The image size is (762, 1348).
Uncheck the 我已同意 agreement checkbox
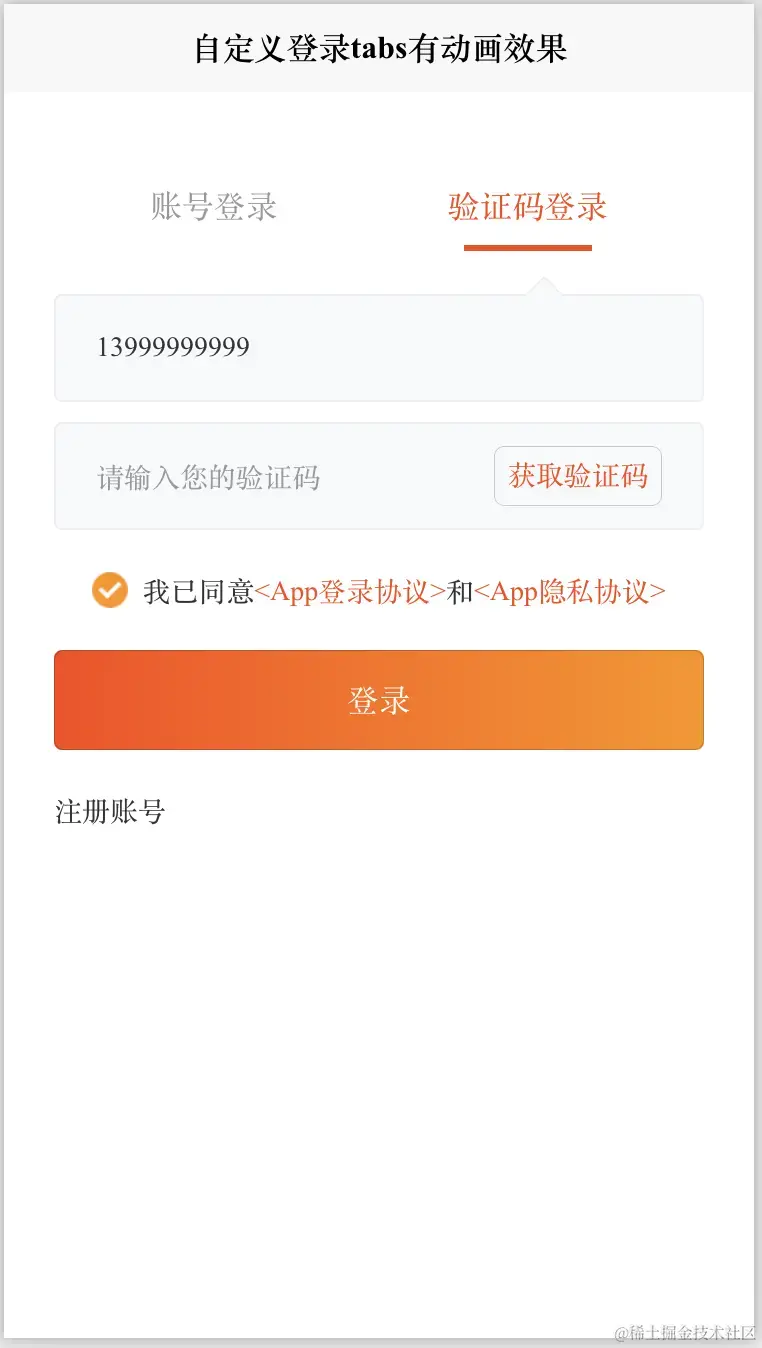click(x=110, y=590)
